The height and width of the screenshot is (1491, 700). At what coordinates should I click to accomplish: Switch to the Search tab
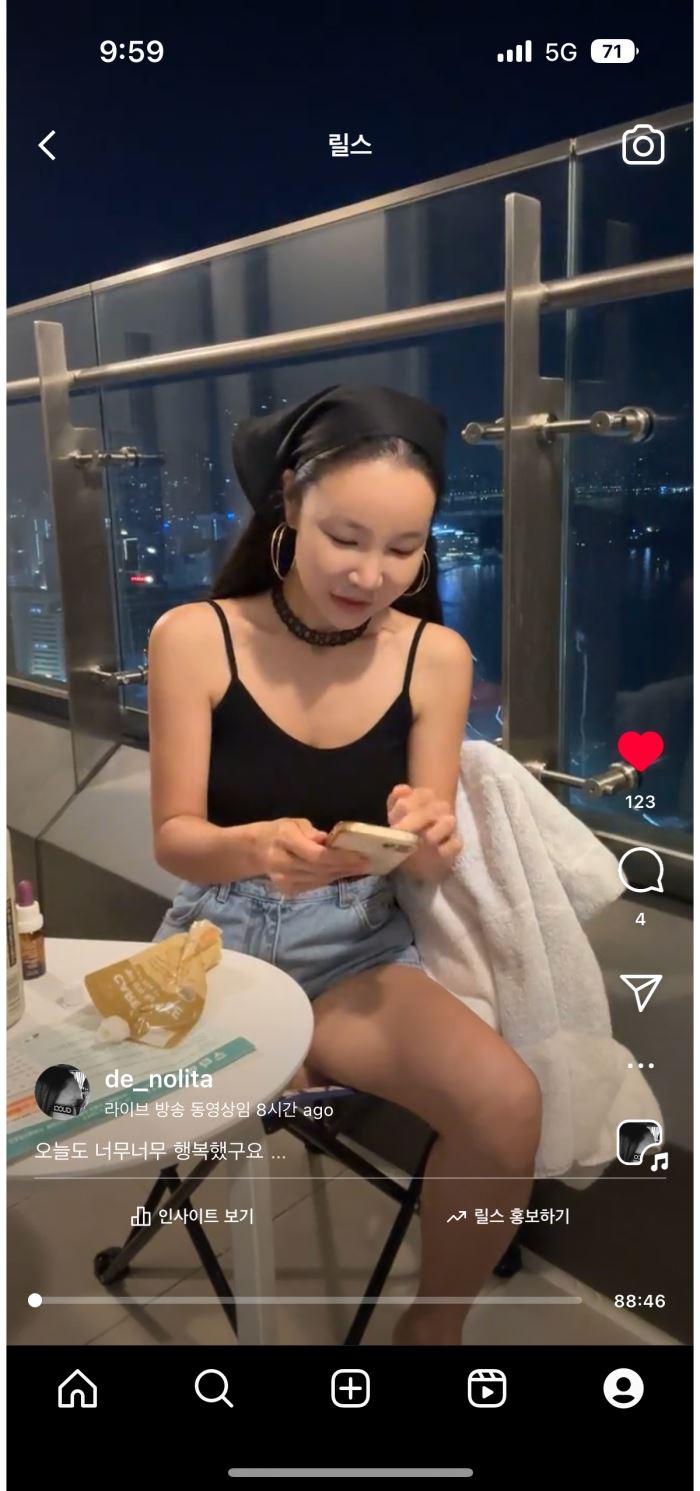click(213, 1389)
